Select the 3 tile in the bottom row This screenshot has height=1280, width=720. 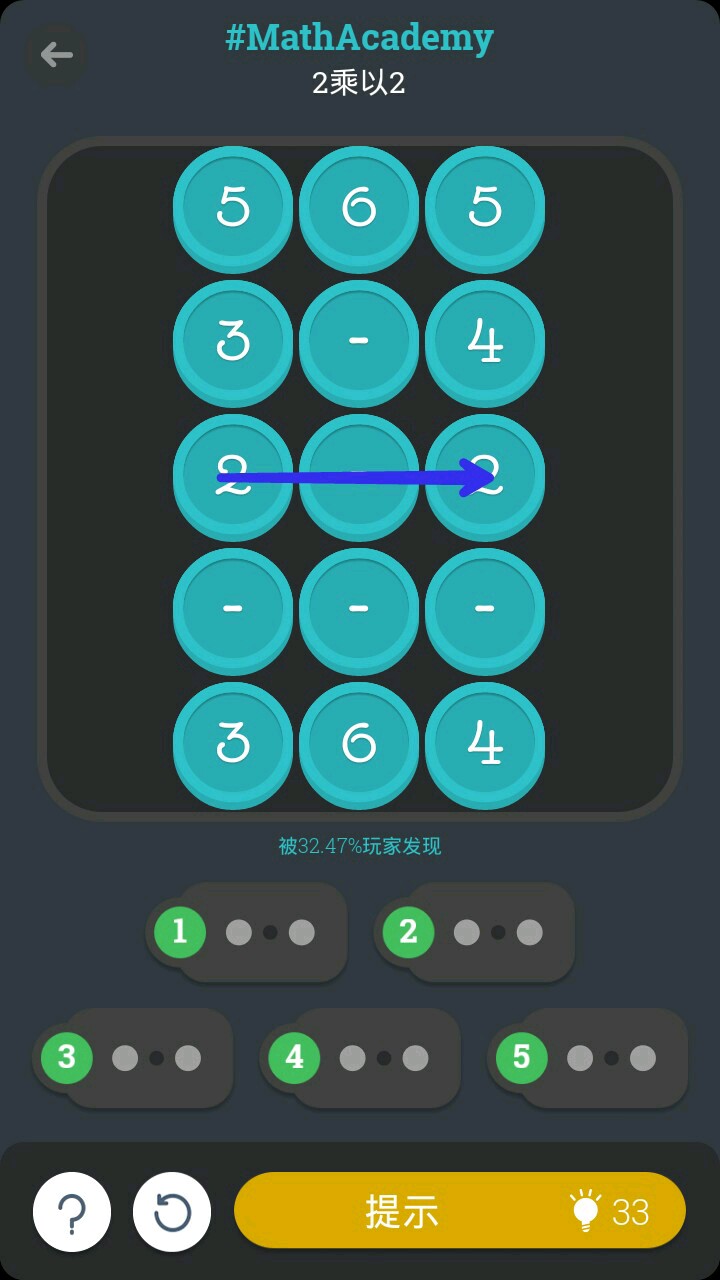pyautogui.click(x=233, y=743)
